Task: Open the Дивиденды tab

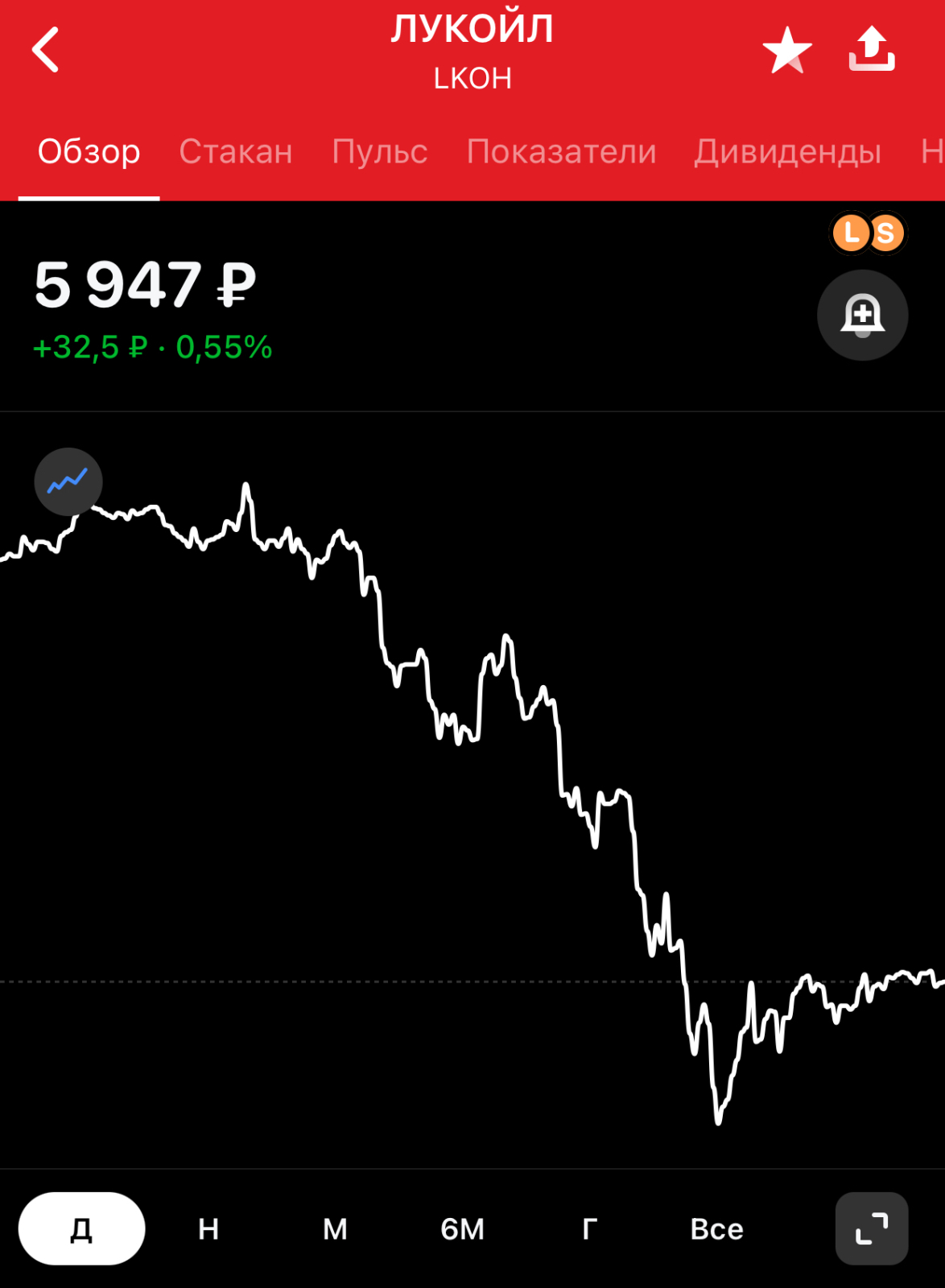Action: point(787,151)
